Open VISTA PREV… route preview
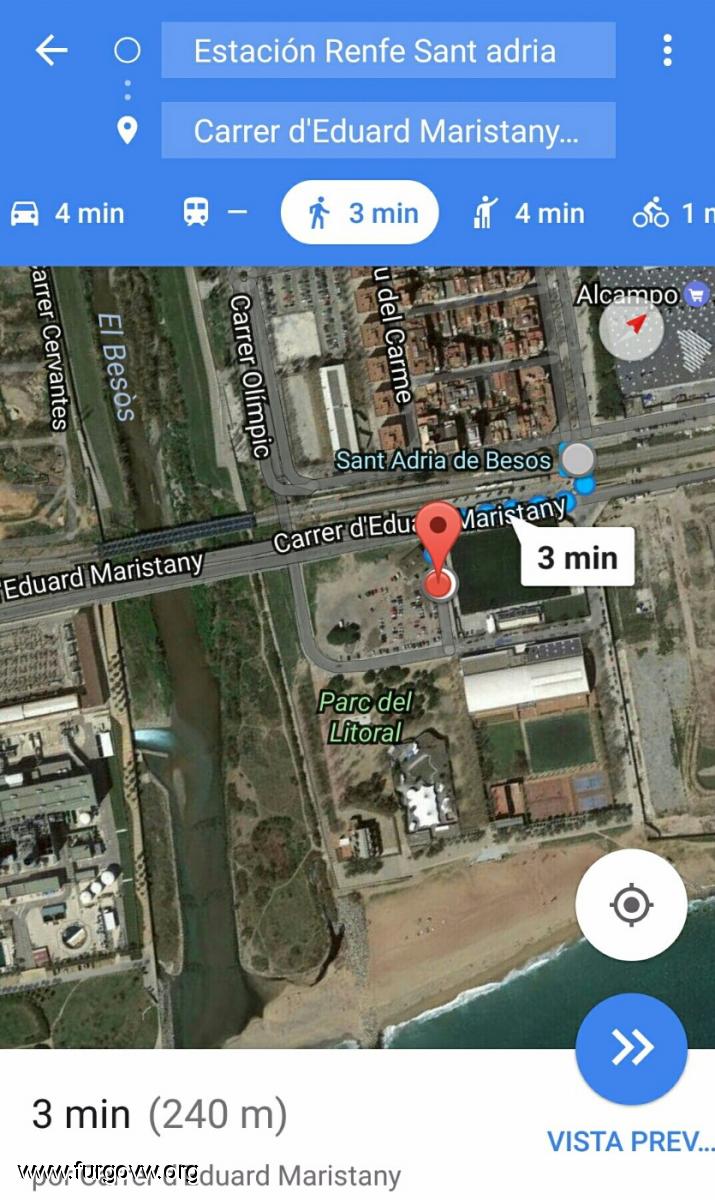 coord(630,1141)
